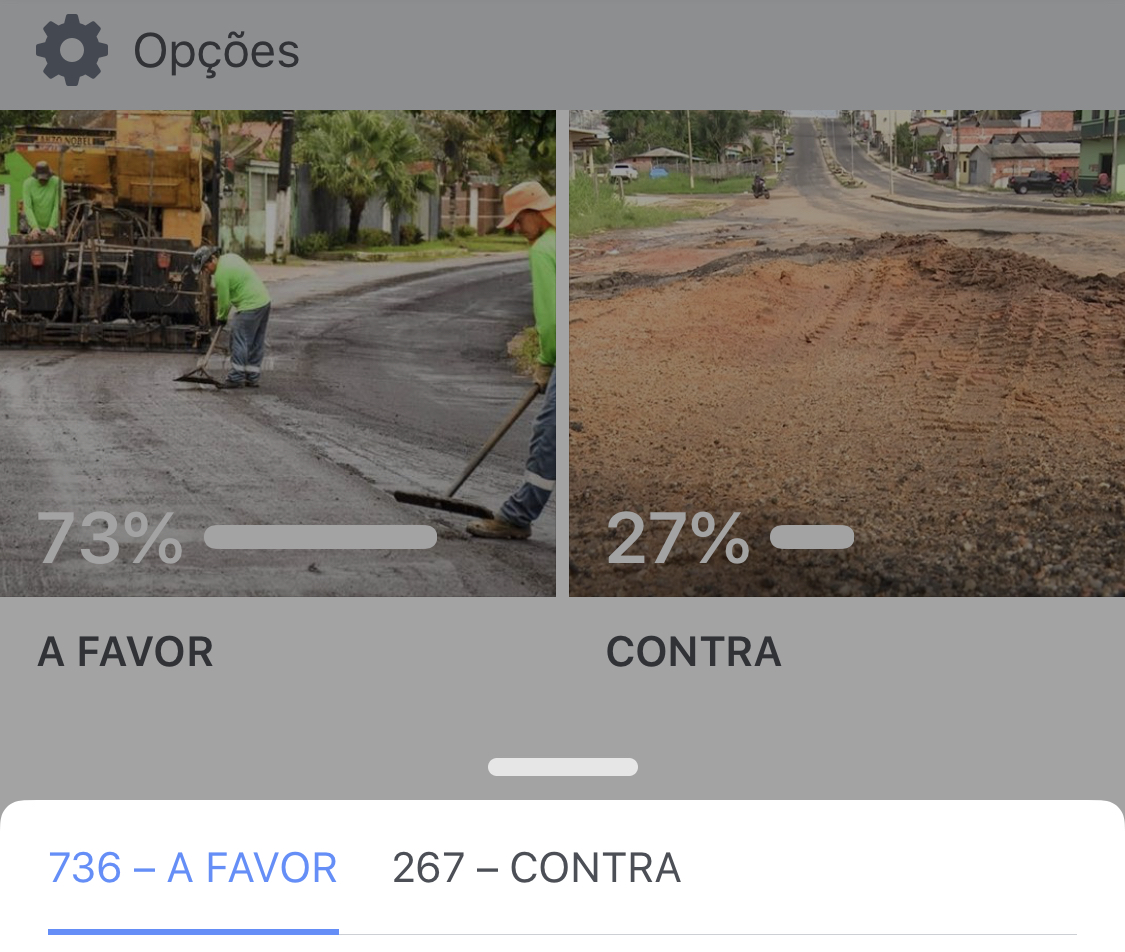Open the Opções gear settings

(x=72, y=51)
